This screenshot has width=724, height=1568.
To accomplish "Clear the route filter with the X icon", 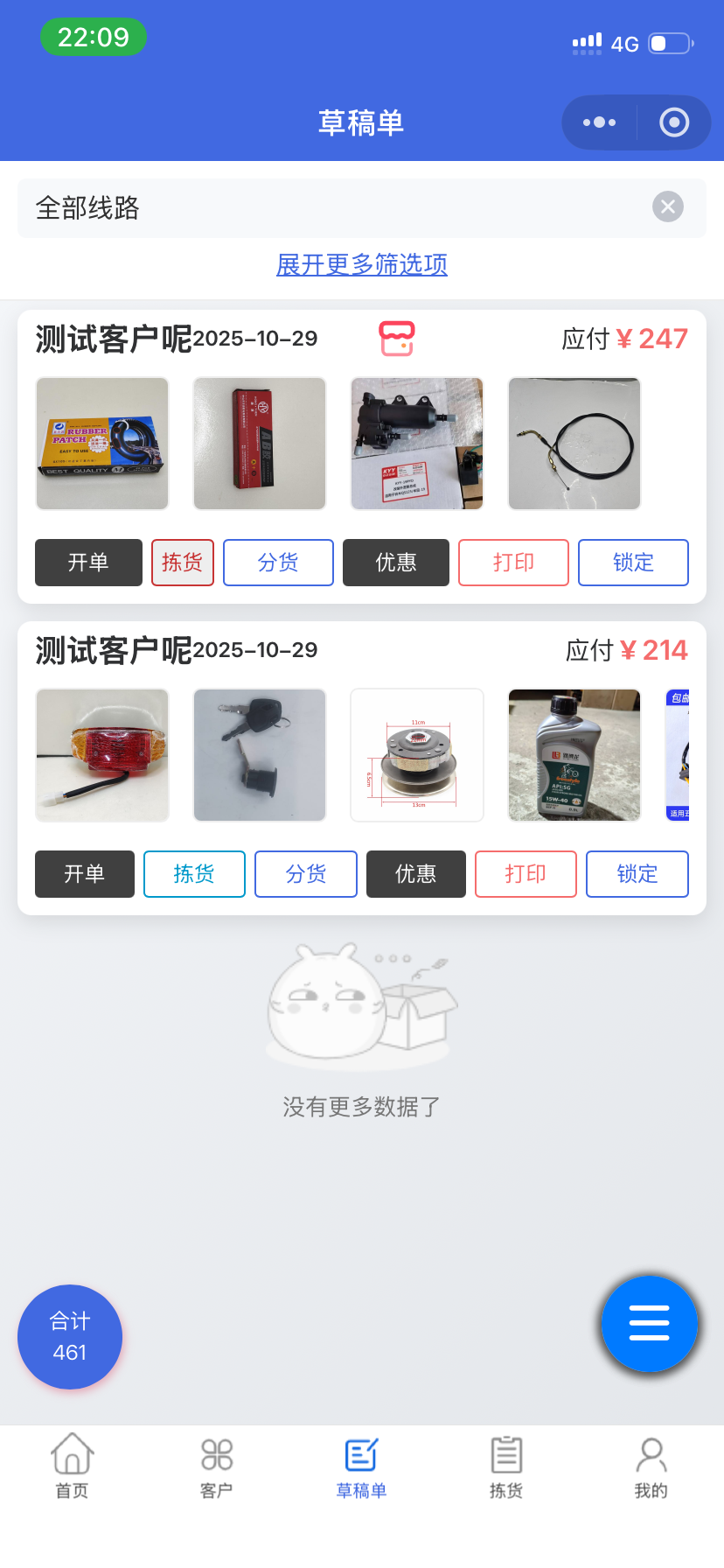I will click(x=667, y=206).
